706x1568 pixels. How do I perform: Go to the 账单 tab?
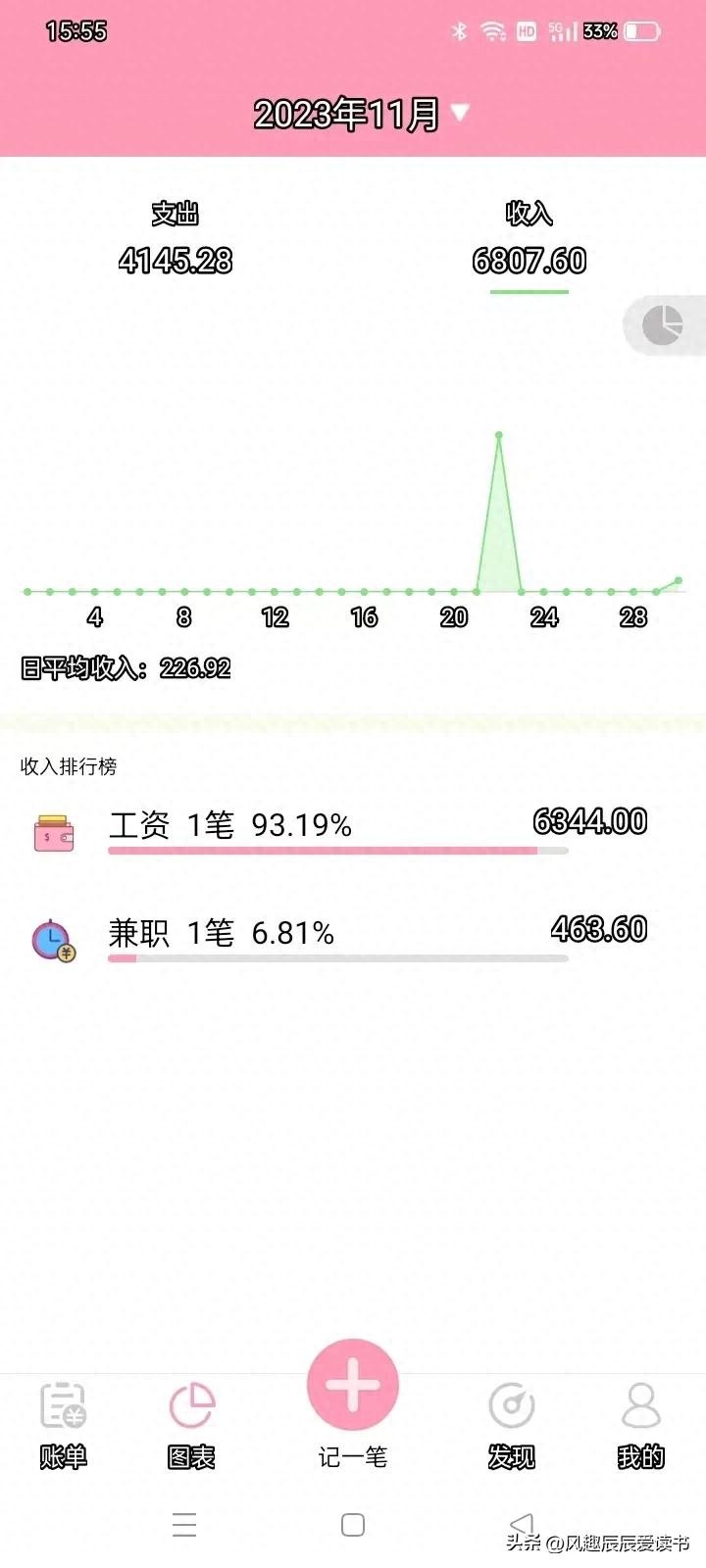click(64, 1424)
